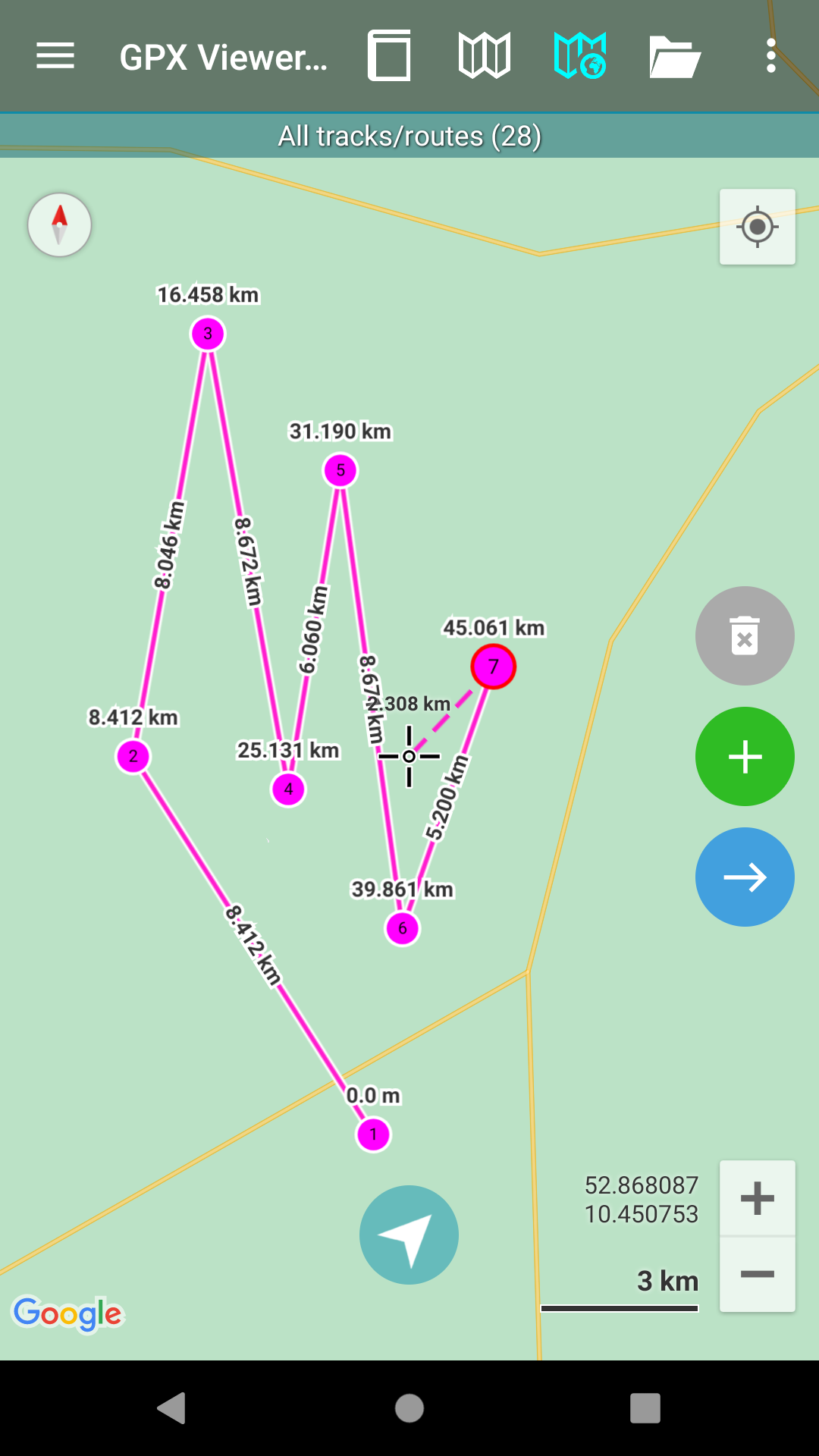Tap the fullscreen rectangle icon in toolbar
This screenshot has width=819, height=1456.
[390, 55]
